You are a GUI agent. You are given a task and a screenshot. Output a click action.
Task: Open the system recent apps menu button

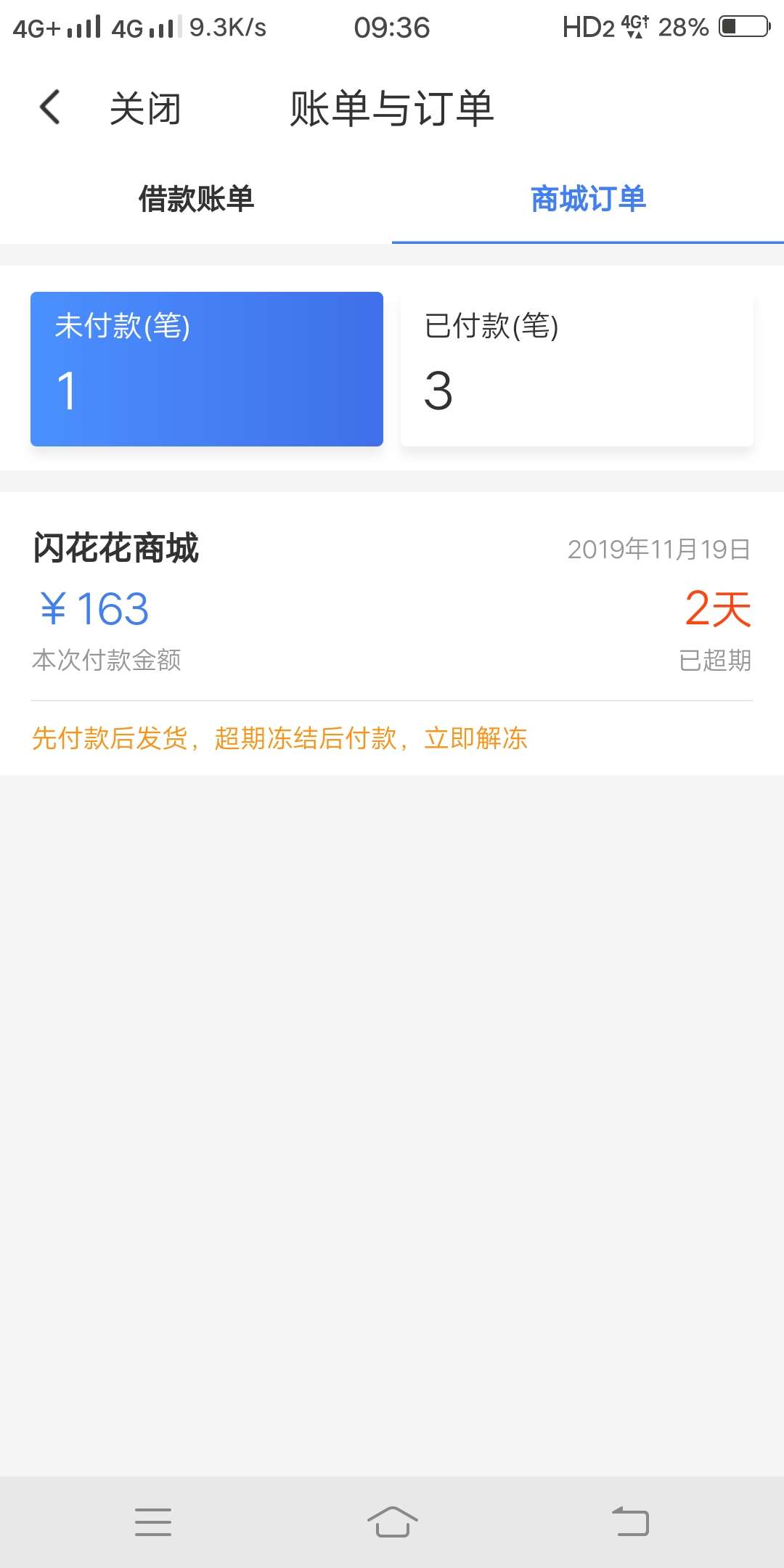153,1522
